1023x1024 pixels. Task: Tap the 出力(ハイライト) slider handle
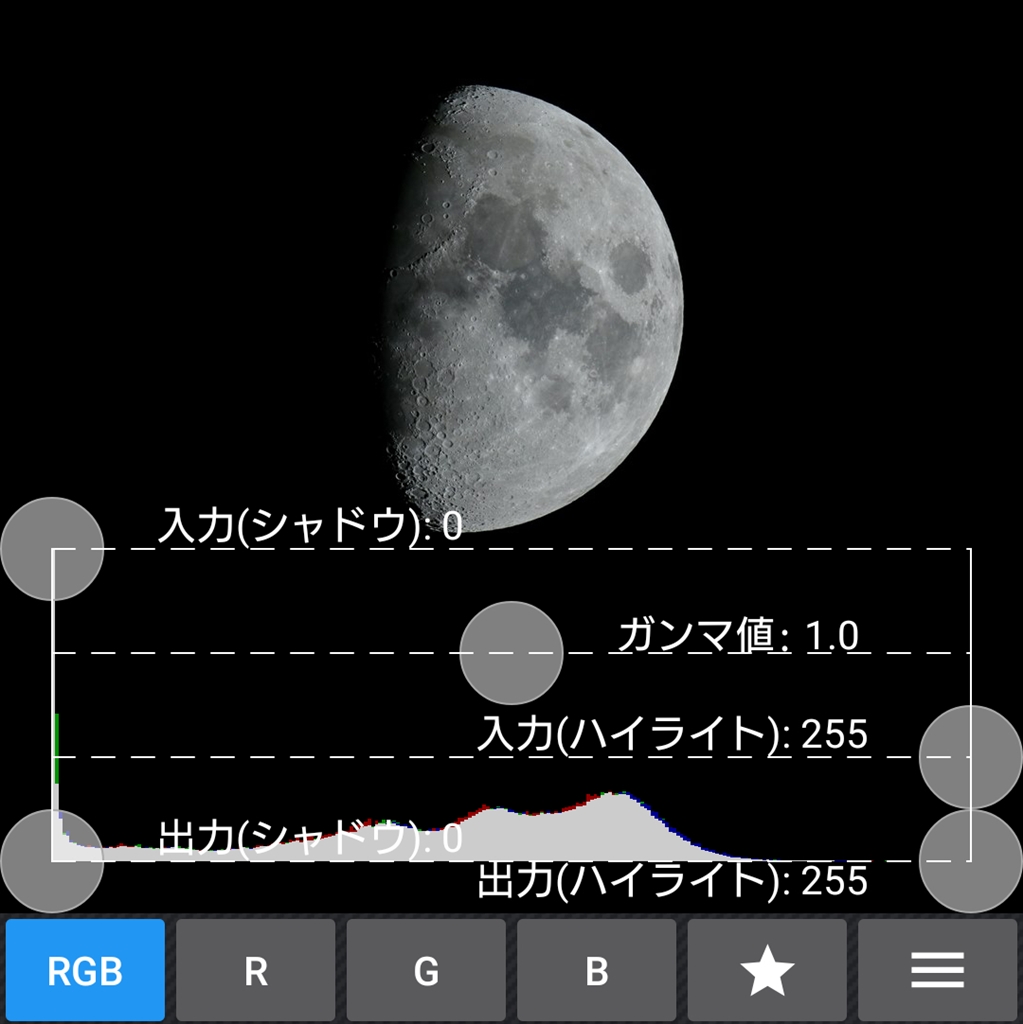(x=970, y=861)
